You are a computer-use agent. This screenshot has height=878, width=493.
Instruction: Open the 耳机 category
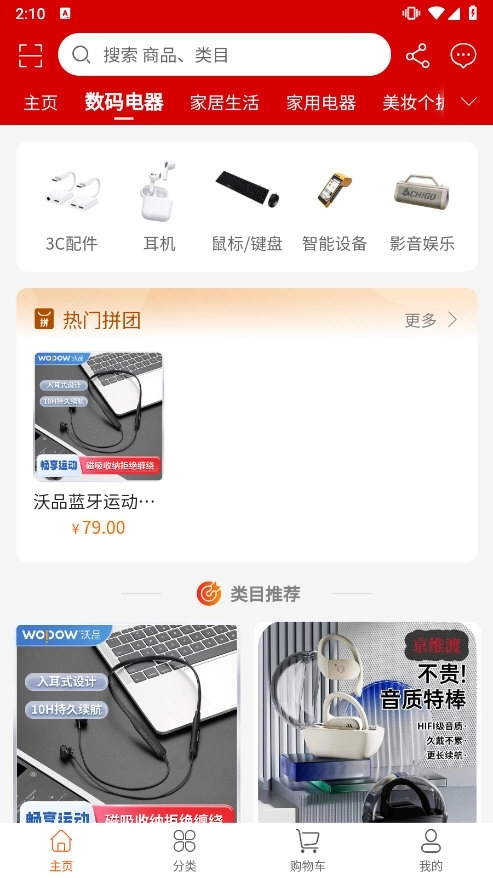click(x=159, y=207)
